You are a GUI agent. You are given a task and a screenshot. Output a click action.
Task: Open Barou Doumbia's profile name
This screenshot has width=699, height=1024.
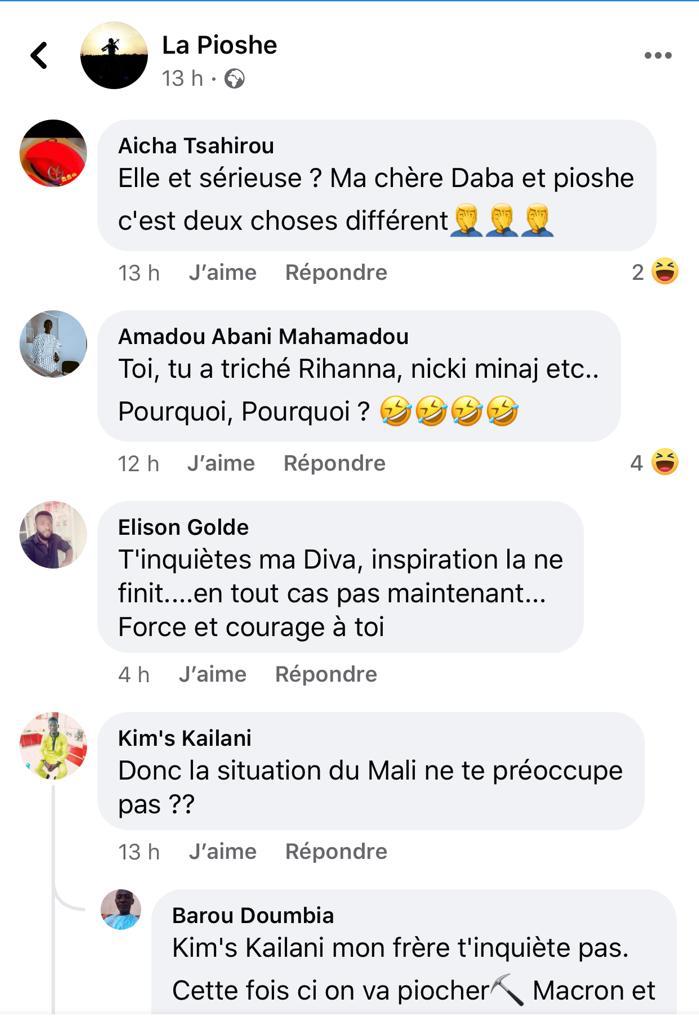tap(253, 915)
